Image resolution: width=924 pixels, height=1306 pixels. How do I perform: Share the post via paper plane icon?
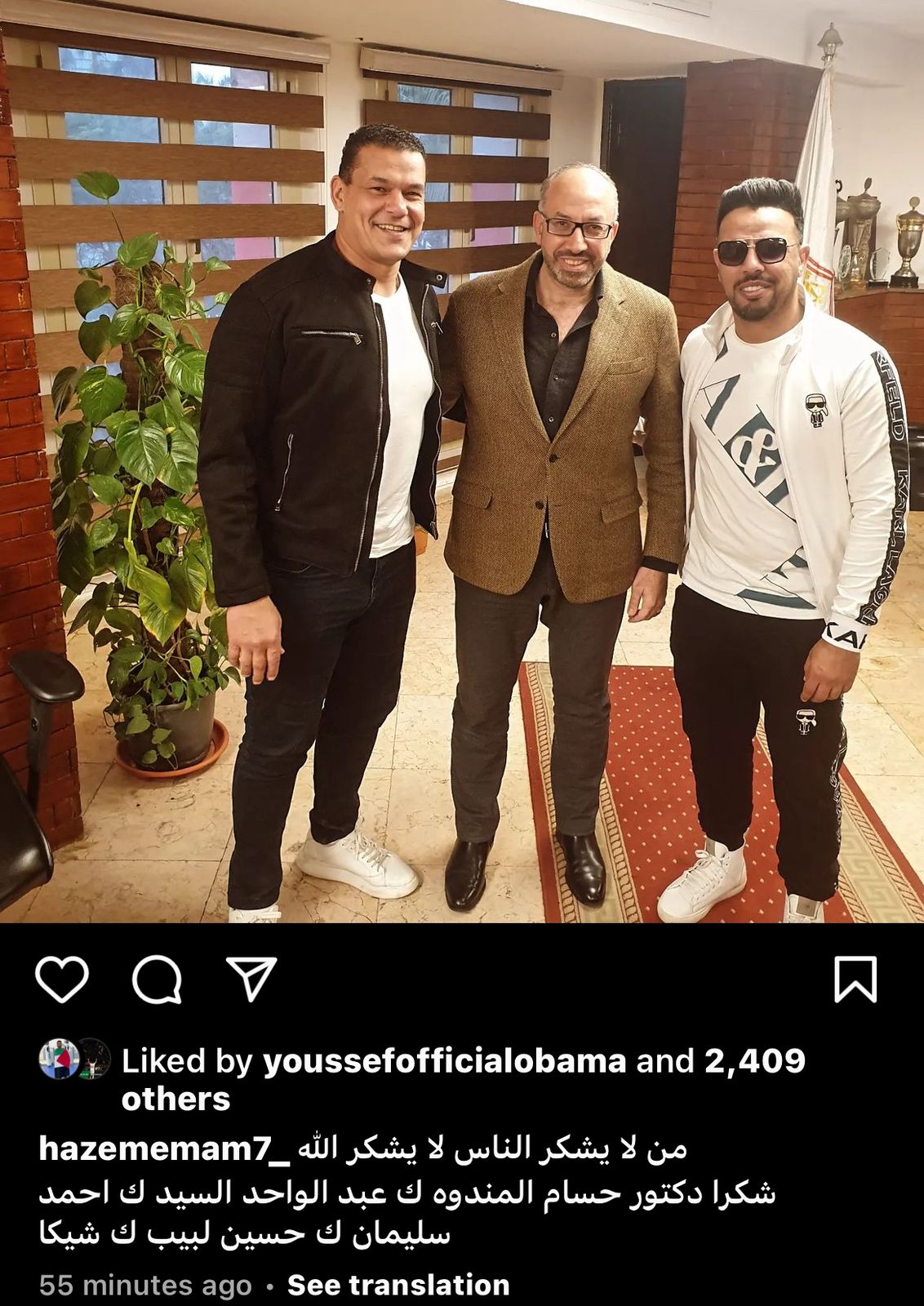(251, 979)
